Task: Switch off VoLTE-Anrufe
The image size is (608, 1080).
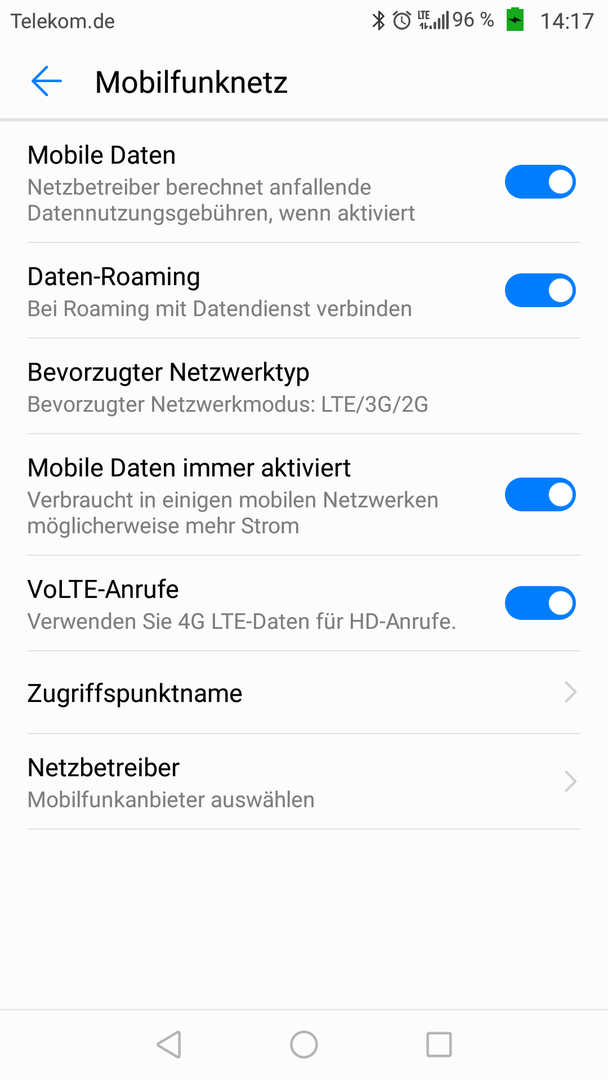Action: (540, 603)
